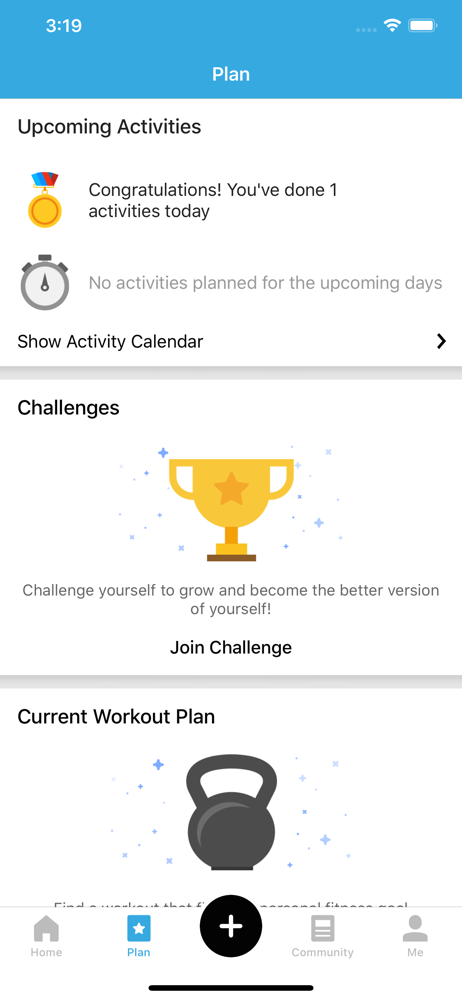Select the Plan tab
Viewport: 462px width, 1000px height.
point(138,936)
